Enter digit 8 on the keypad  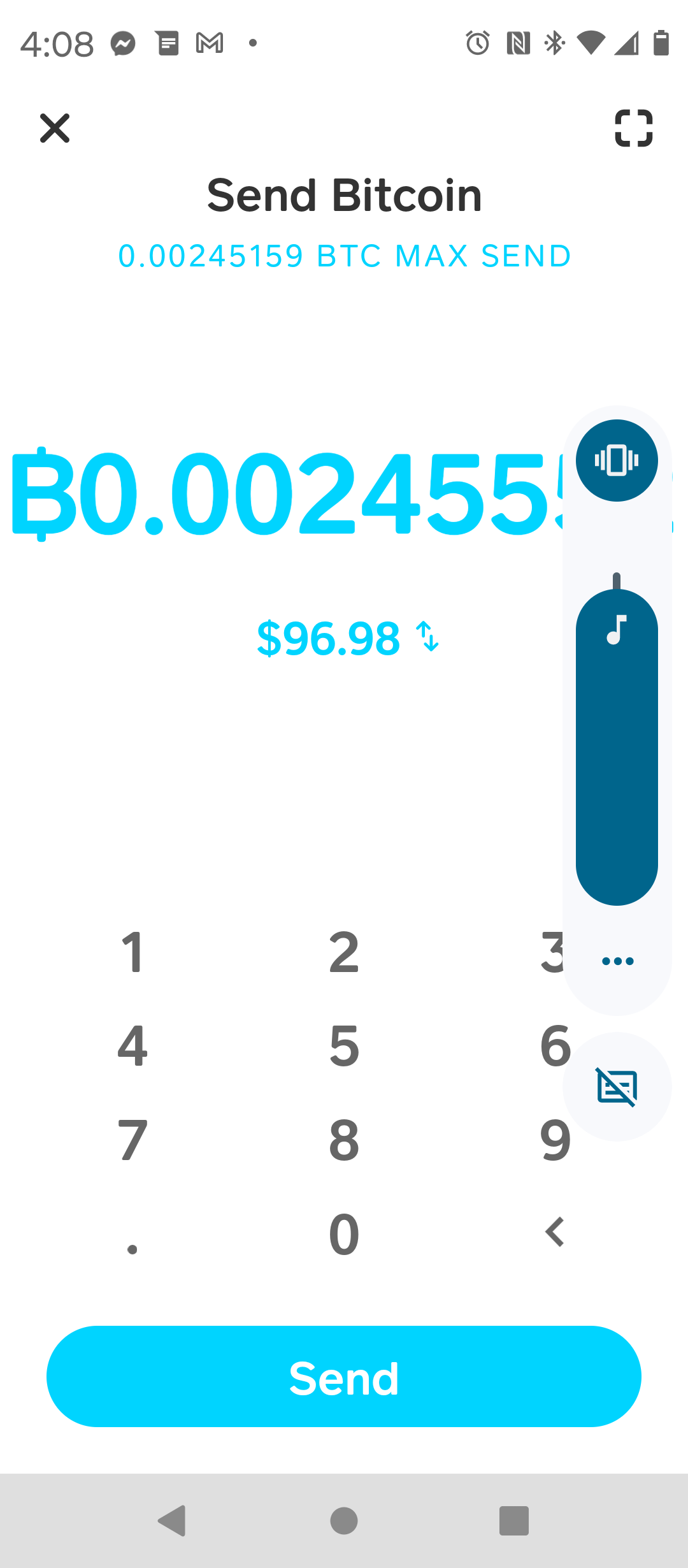click(x=344, y=1140)
